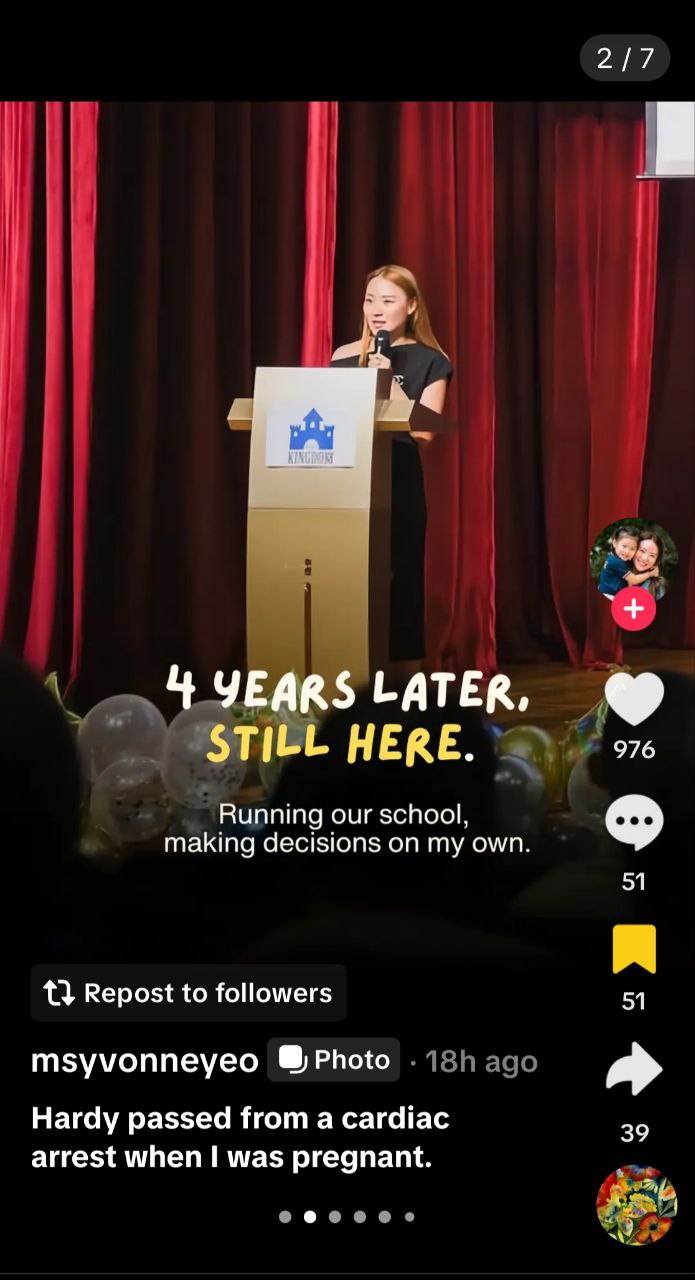Share this post via arrow icon

coord(634,1070)
